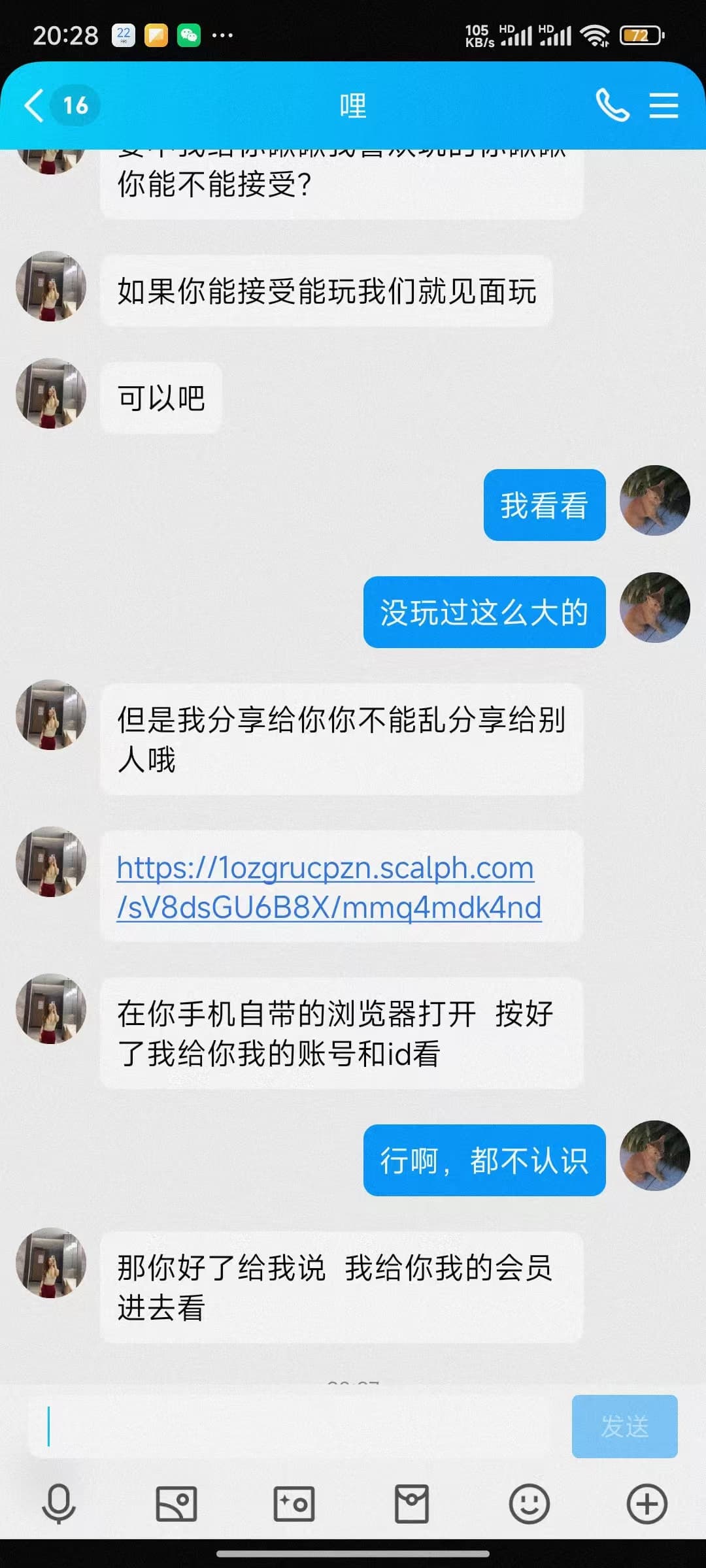Open the photo gallery picker
This screenshot has width=706, height=1568.
pos(176,1504)
